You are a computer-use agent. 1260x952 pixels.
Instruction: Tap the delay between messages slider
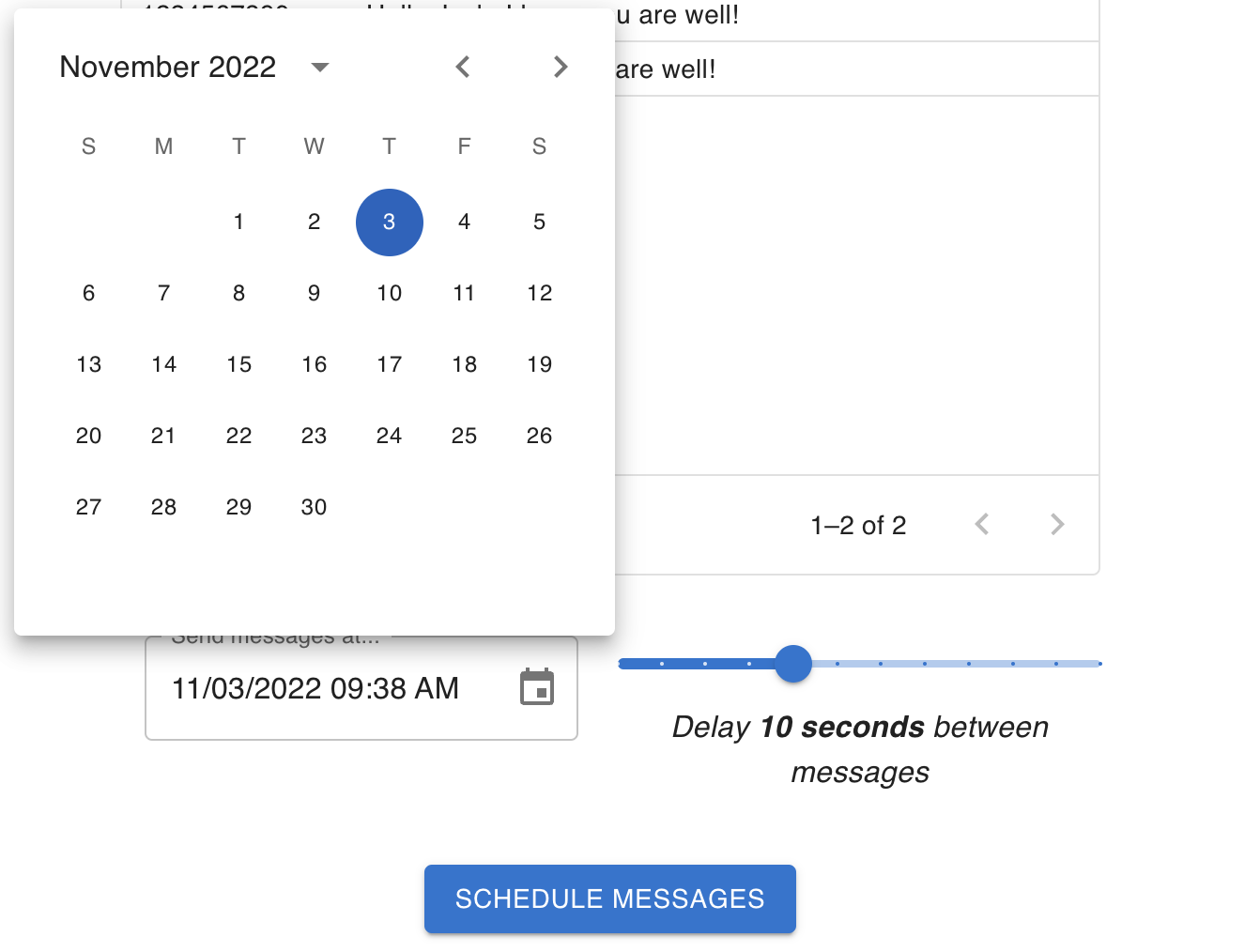793,664
